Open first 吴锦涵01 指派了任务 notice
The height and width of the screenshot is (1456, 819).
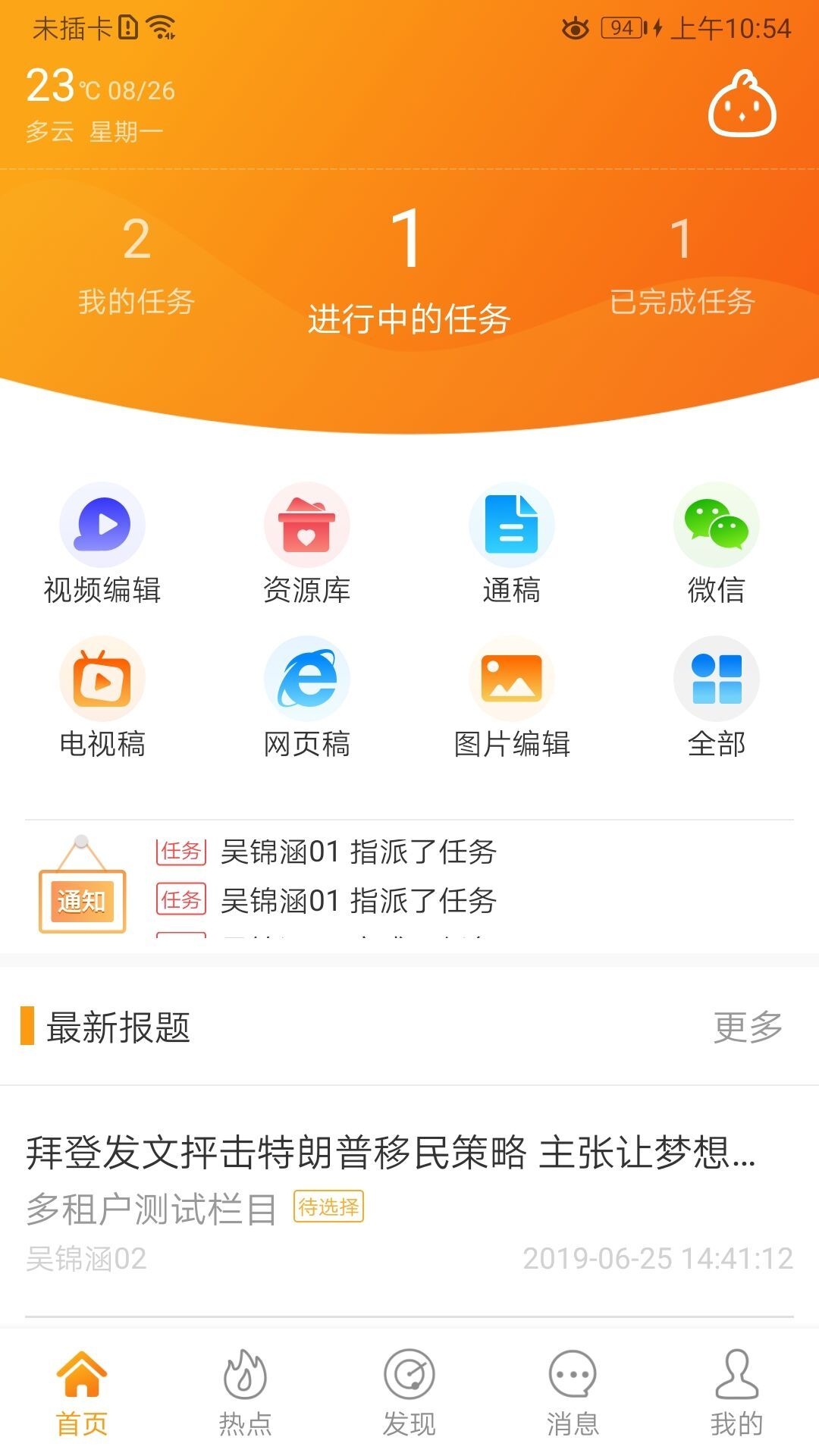click(x=358, y=852)
